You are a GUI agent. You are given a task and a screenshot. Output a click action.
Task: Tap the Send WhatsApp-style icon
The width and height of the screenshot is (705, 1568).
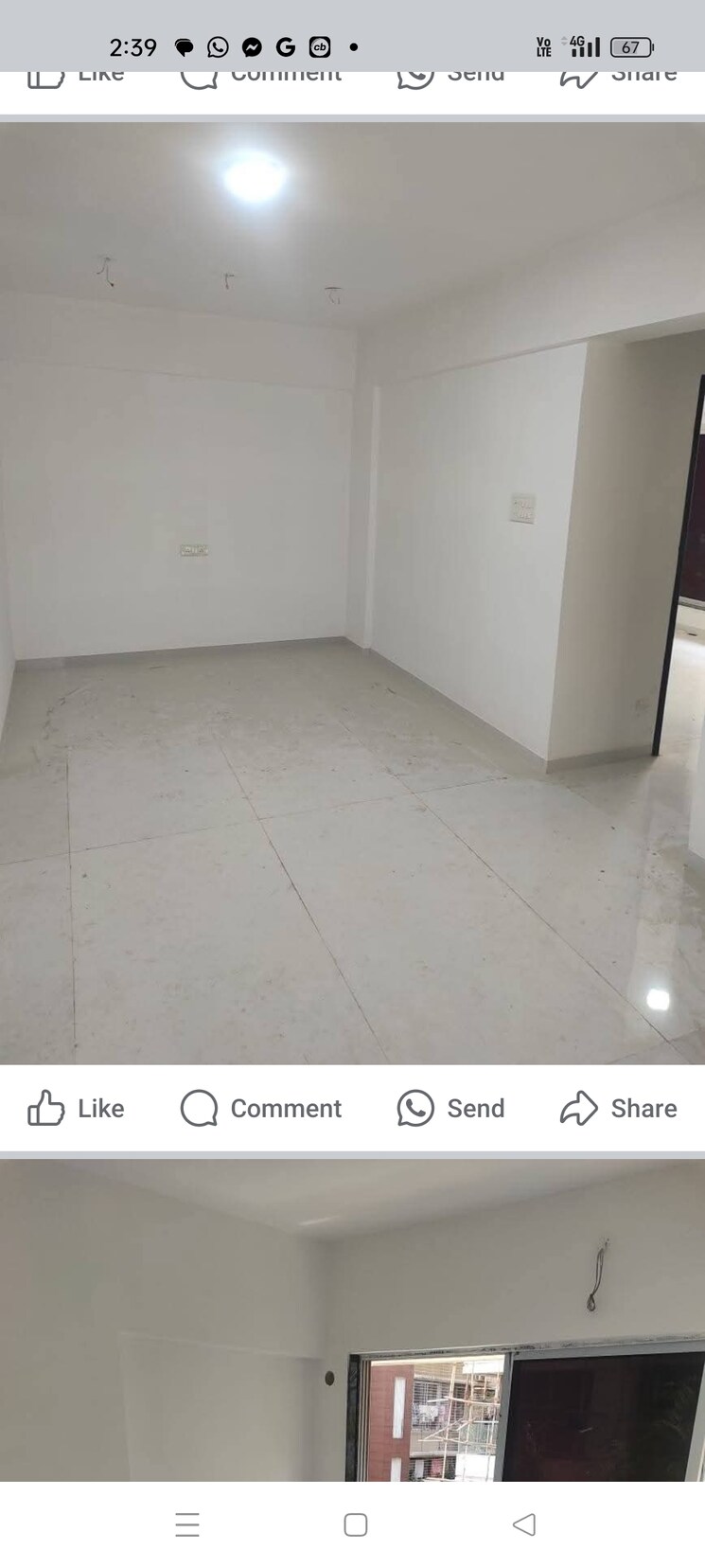click(x=416, y=1108)
